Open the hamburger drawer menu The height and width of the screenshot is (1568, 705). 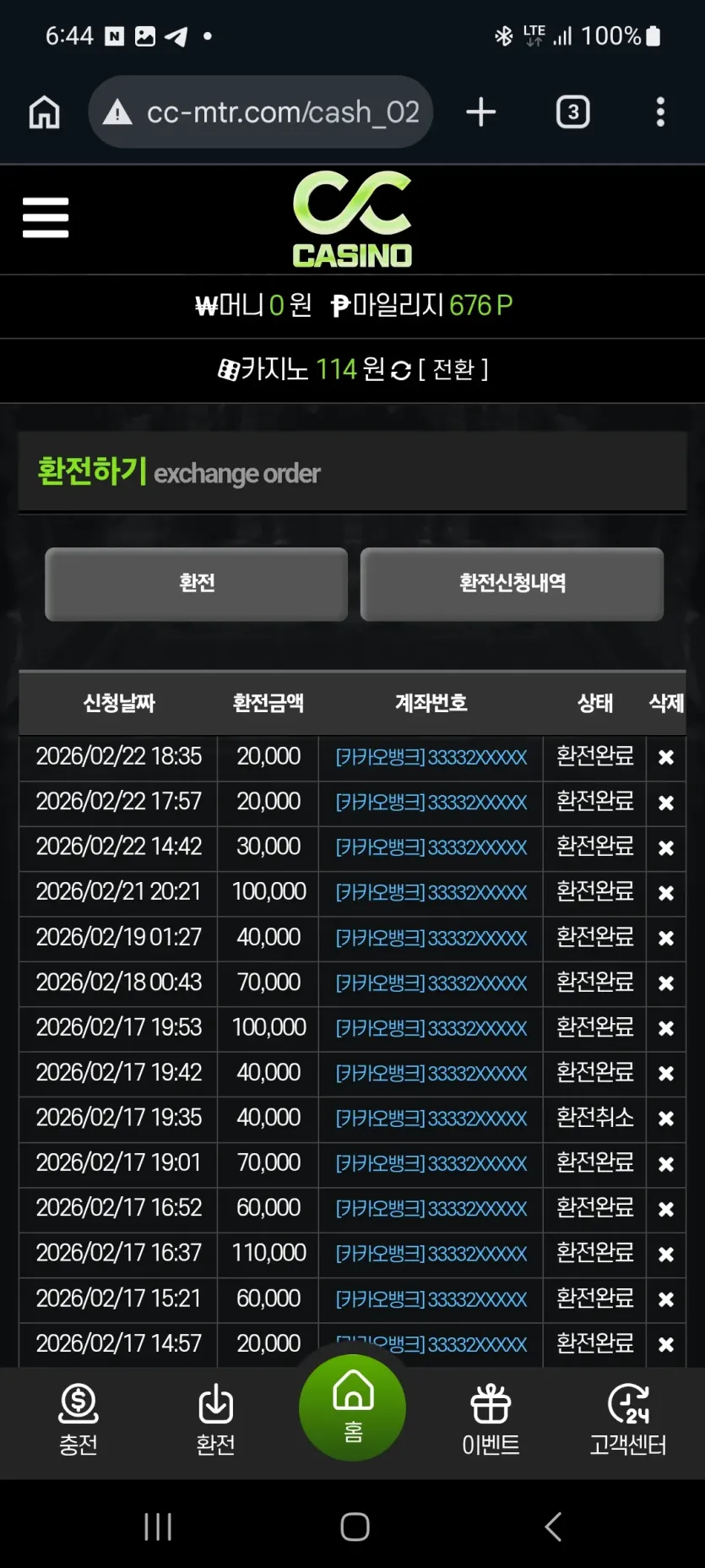pyautogui.click(x=46, y=218)
